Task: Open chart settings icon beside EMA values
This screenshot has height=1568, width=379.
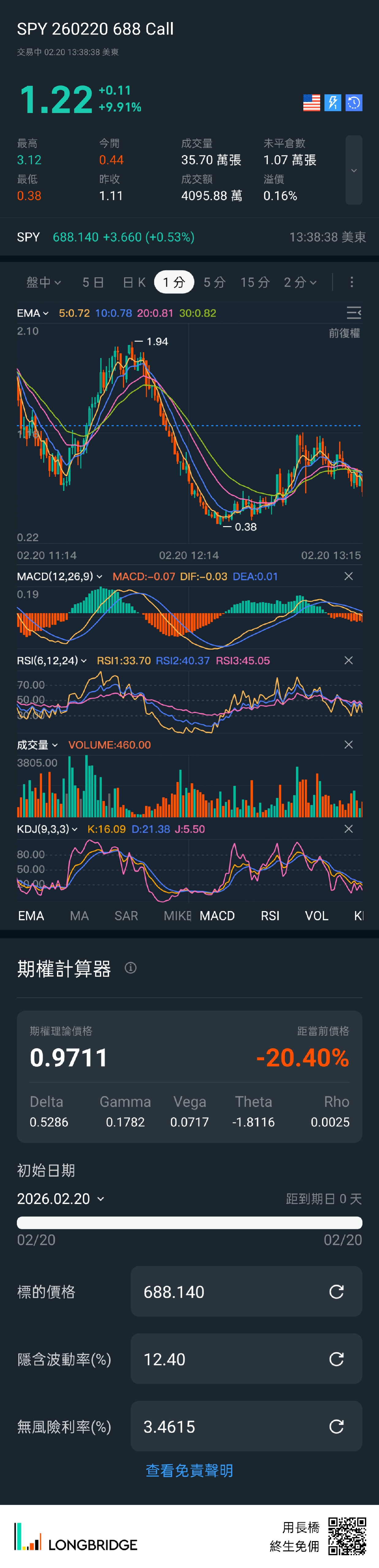Action: 353,313
